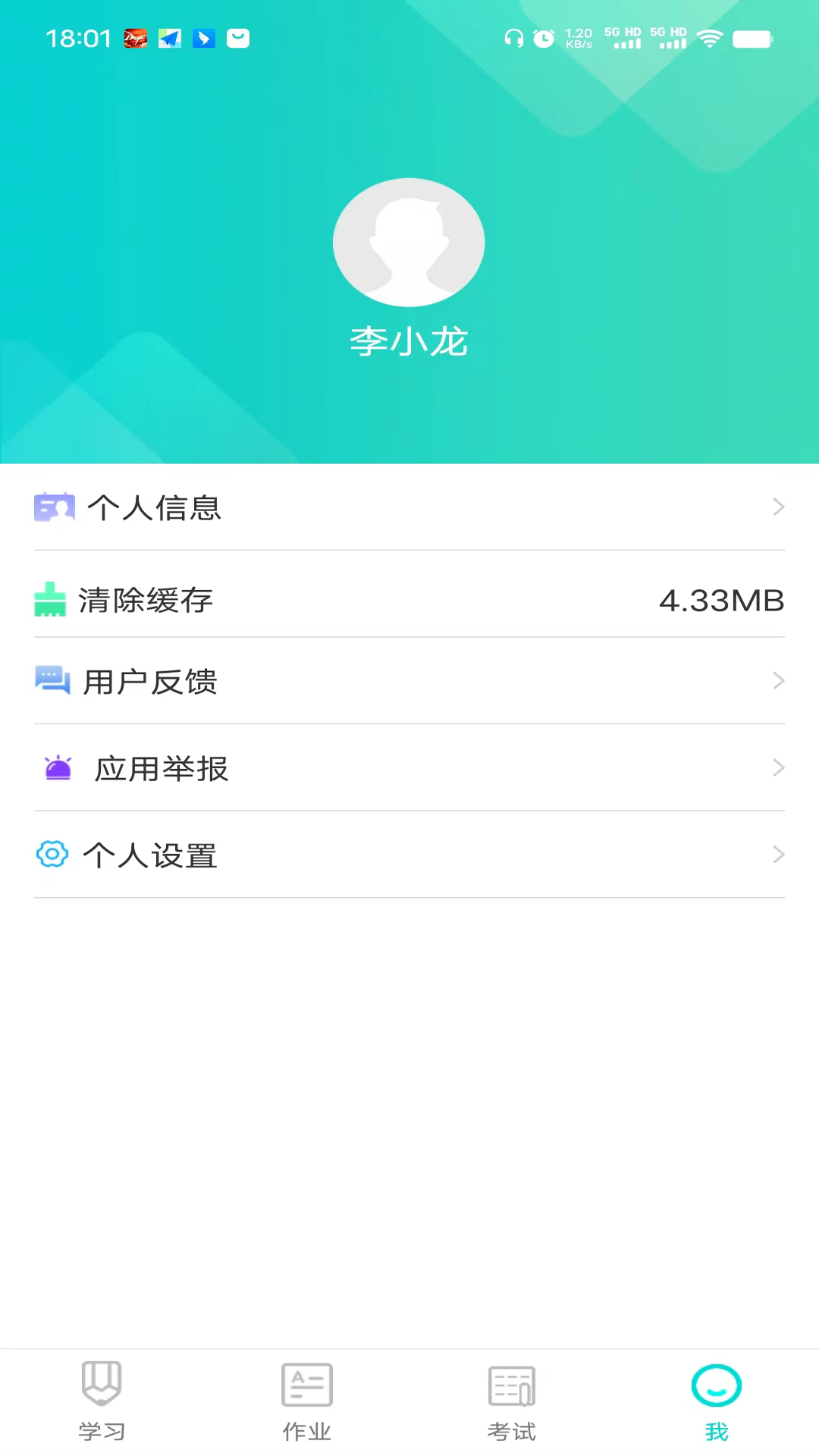Open the 我 smiley face tab icon

pyautogui.click(x=715, y=1384)
